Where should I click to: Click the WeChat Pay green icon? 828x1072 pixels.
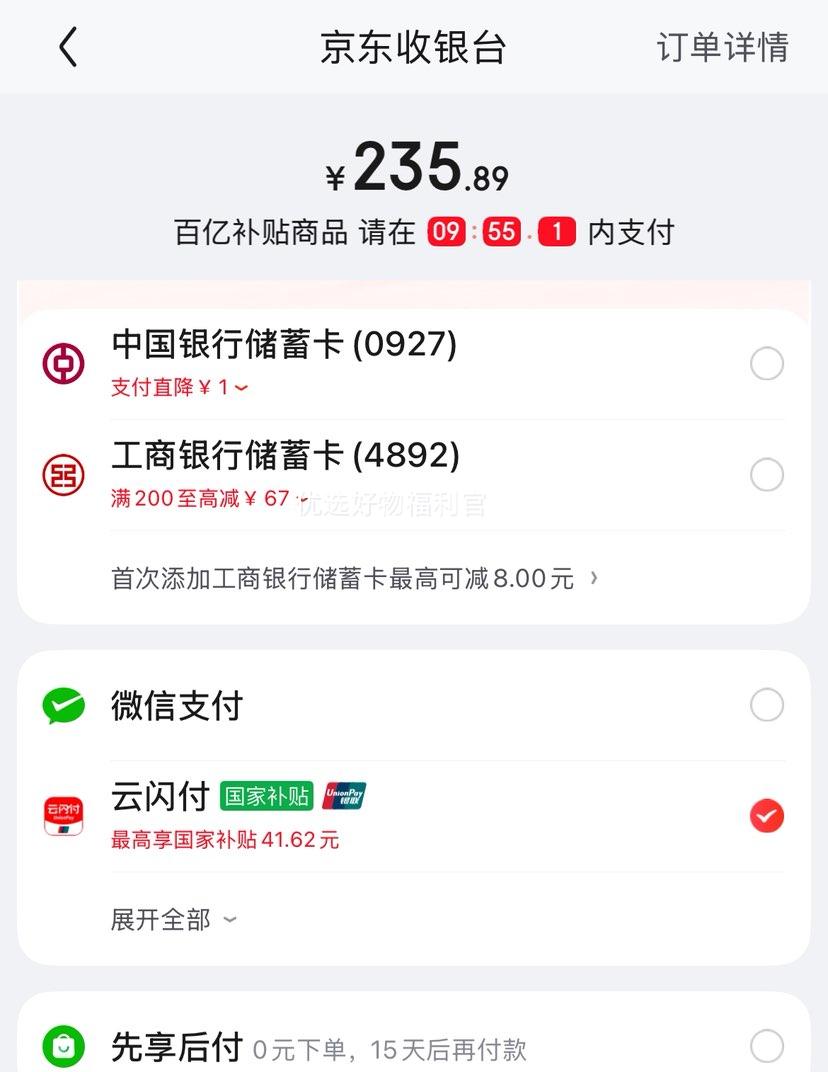[x=62, y=705]
